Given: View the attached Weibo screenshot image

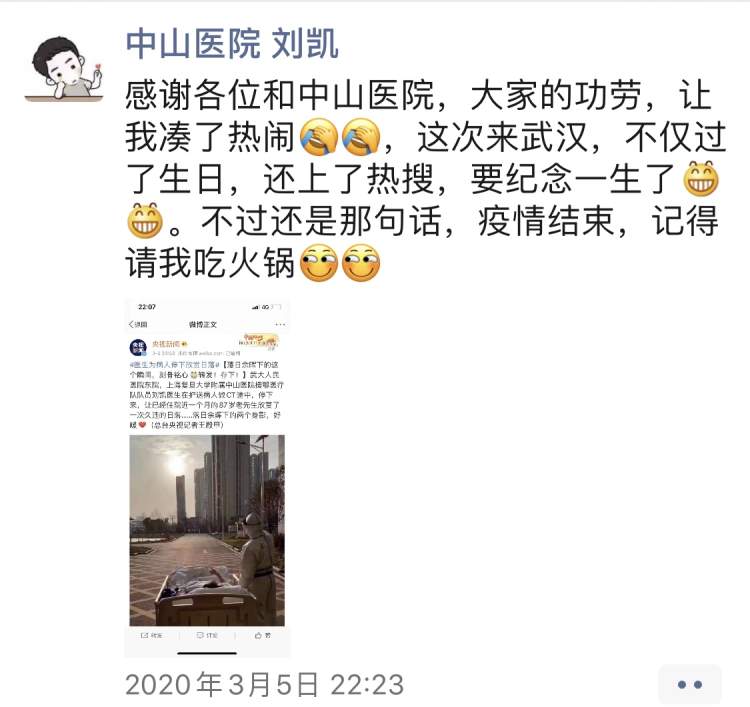Looking at the screenshot, I should [207, 476].
